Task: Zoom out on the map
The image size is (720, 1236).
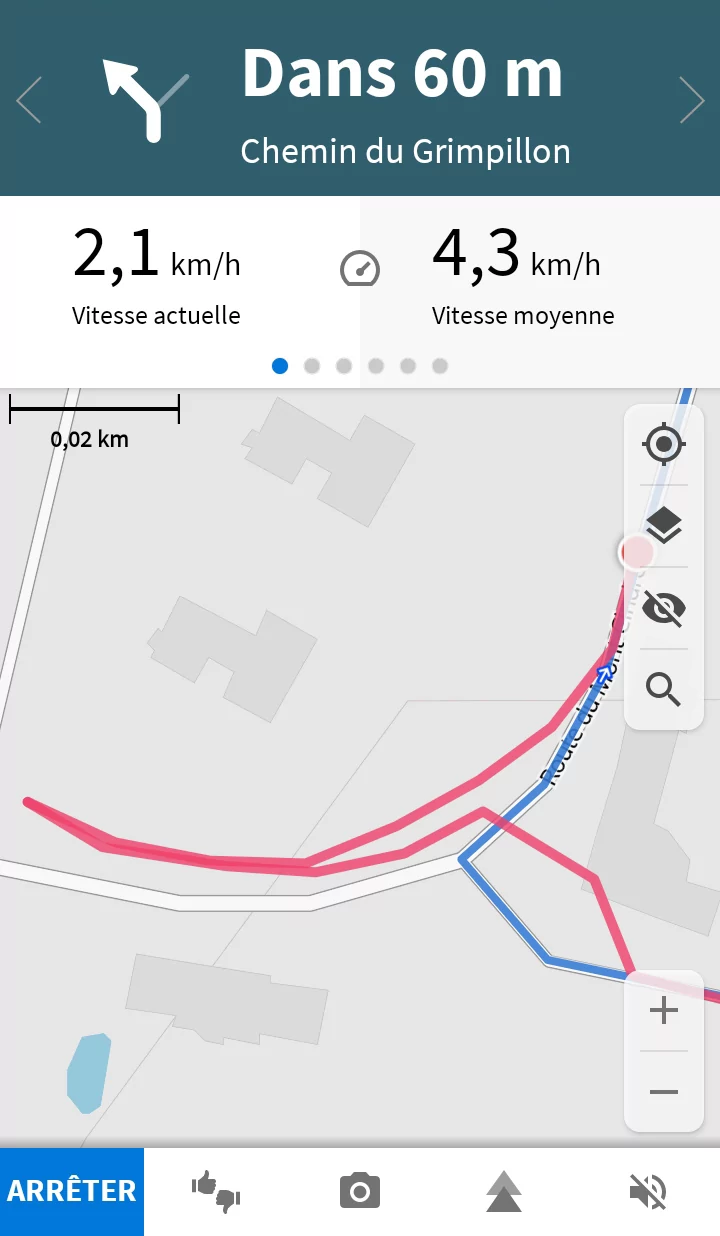Action: click(664, 1092)
